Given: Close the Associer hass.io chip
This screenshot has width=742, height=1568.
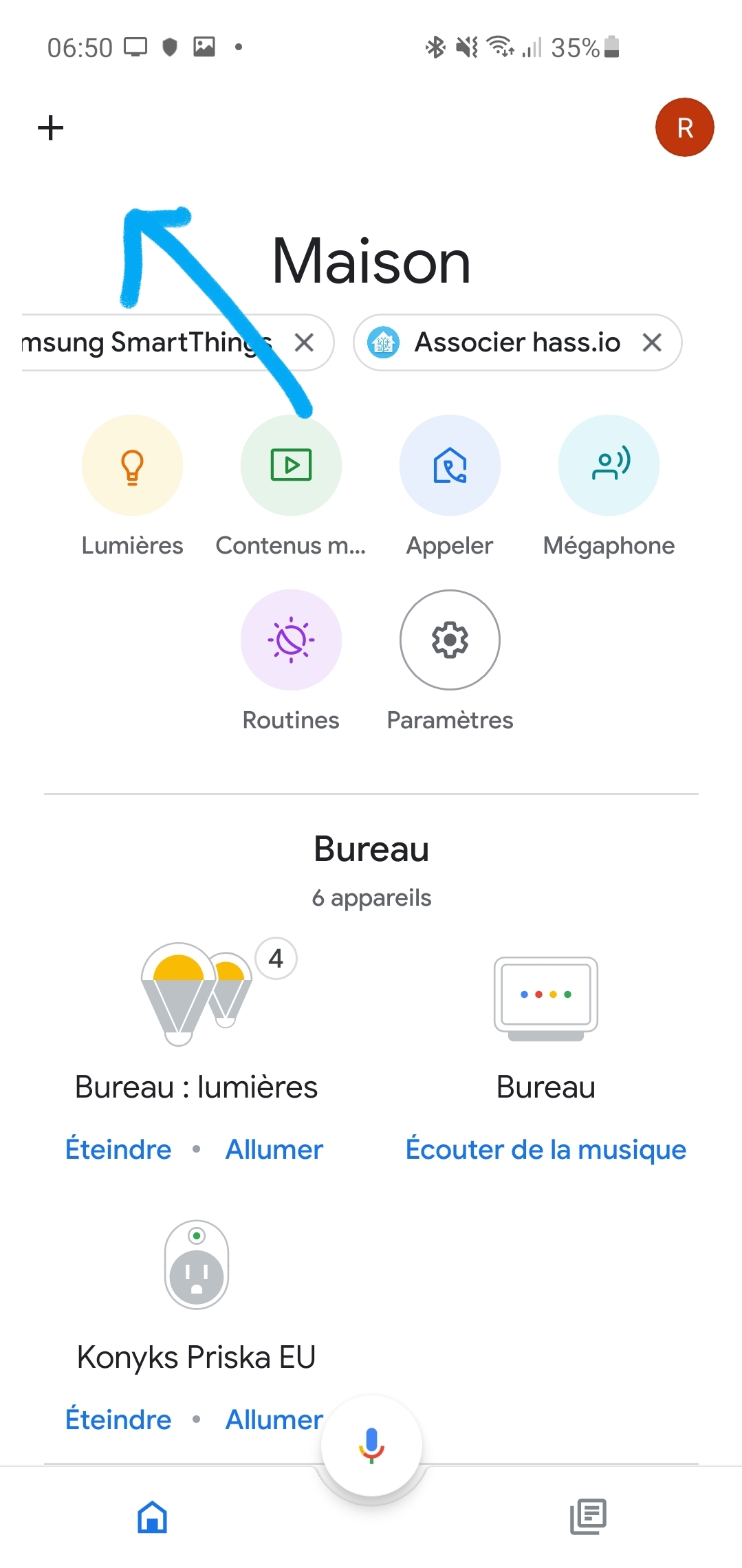Looking at the screenshot, I should coord(652,342).
